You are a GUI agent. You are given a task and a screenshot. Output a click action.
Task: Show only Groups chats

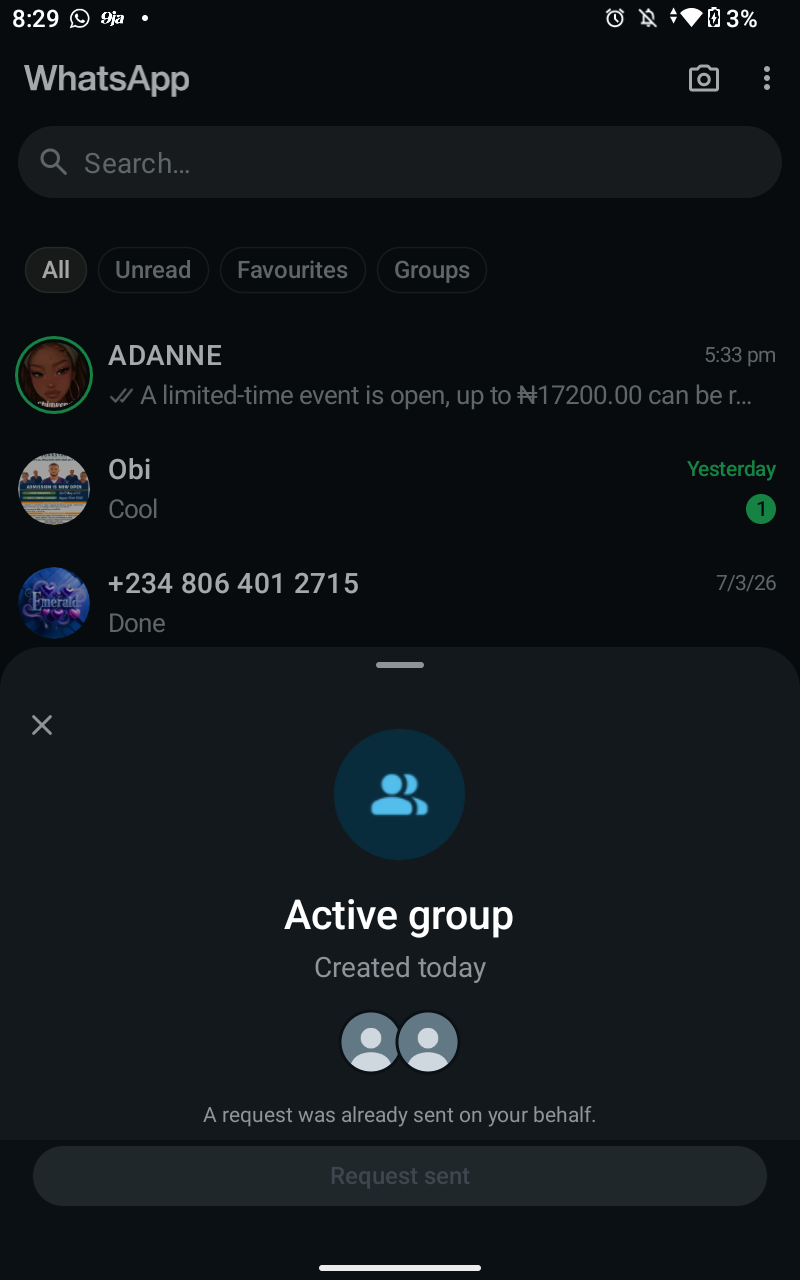(432, 270)
